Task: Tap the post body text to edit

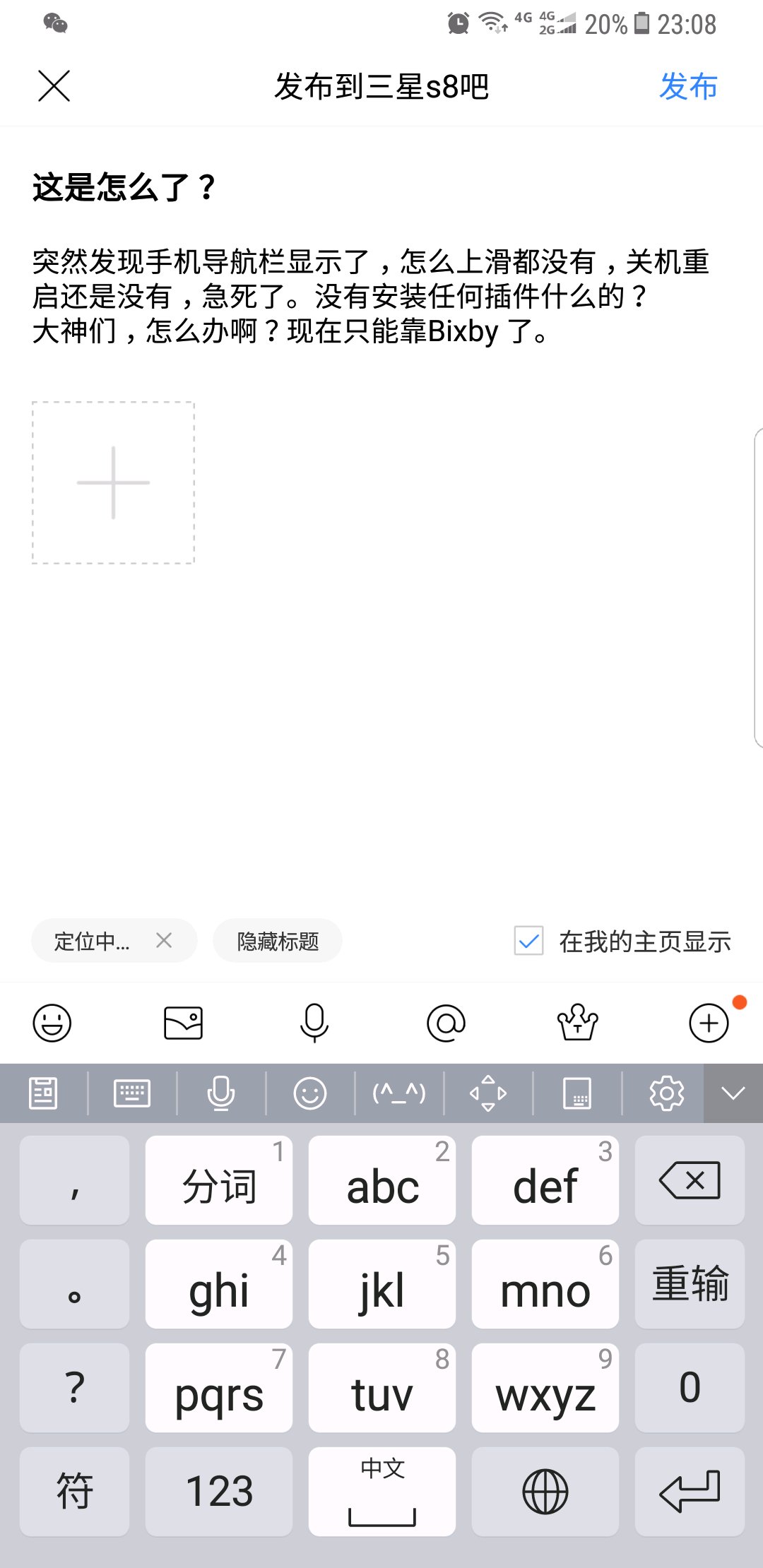Action: [371, 296]
